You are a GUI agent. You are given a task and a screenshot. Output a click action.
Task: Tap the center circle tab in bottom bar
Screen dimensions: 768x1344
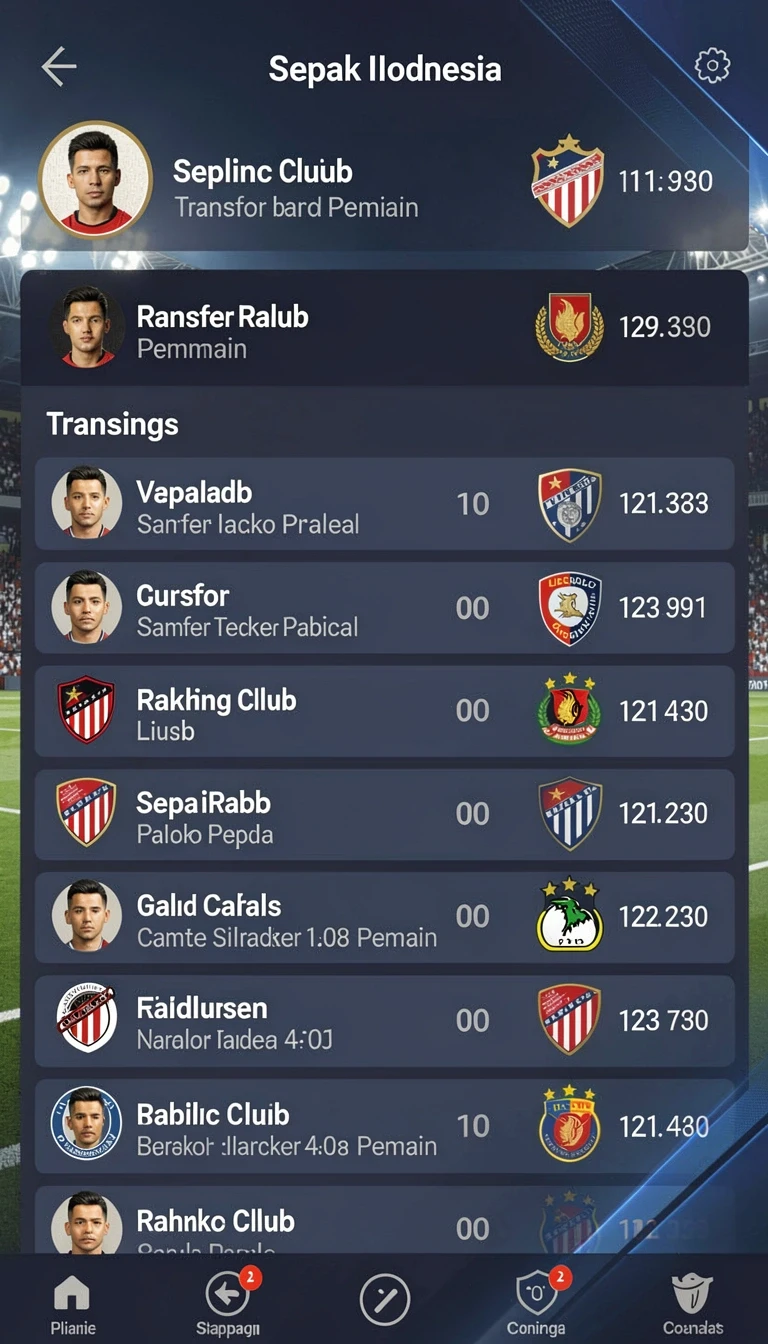click(x=385, y=1300)
